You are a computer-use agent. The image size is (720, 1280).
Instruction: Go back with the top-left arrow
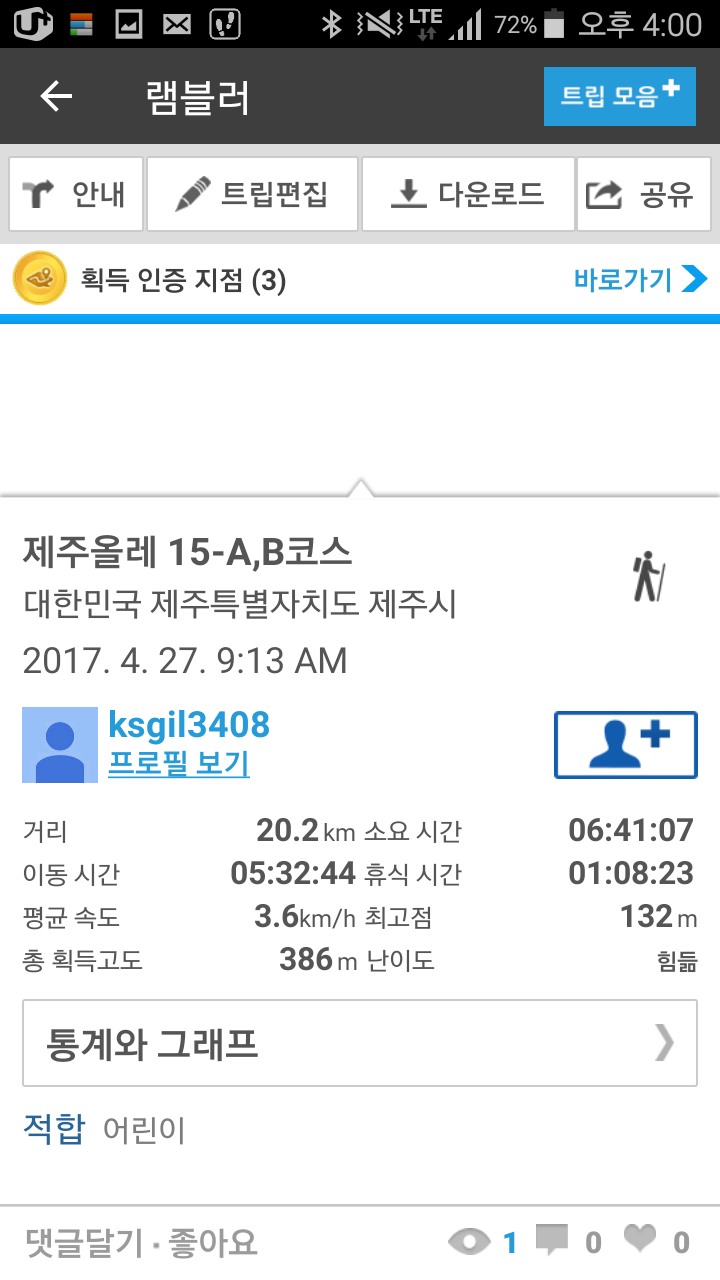click(56, 97)
